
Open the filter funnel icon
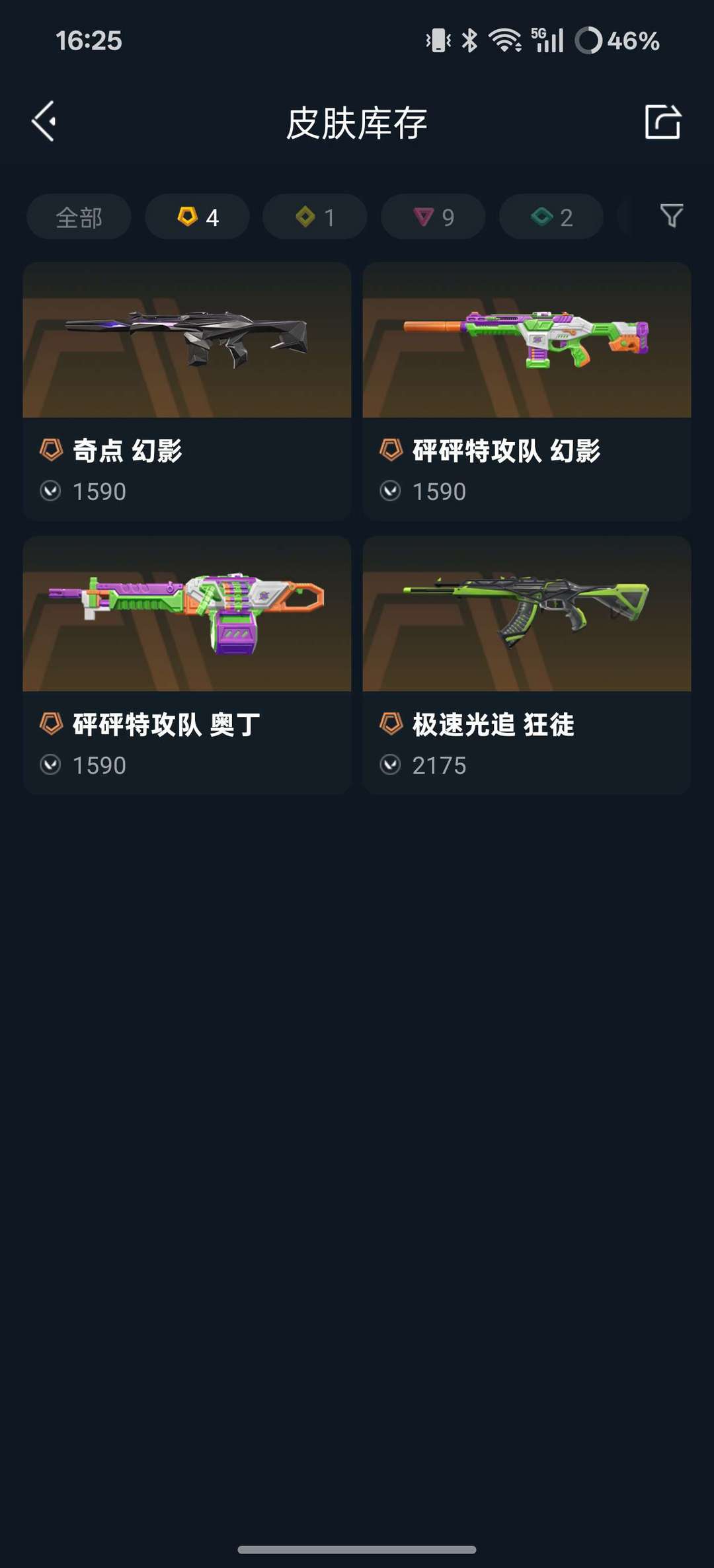tap(671, 216)
